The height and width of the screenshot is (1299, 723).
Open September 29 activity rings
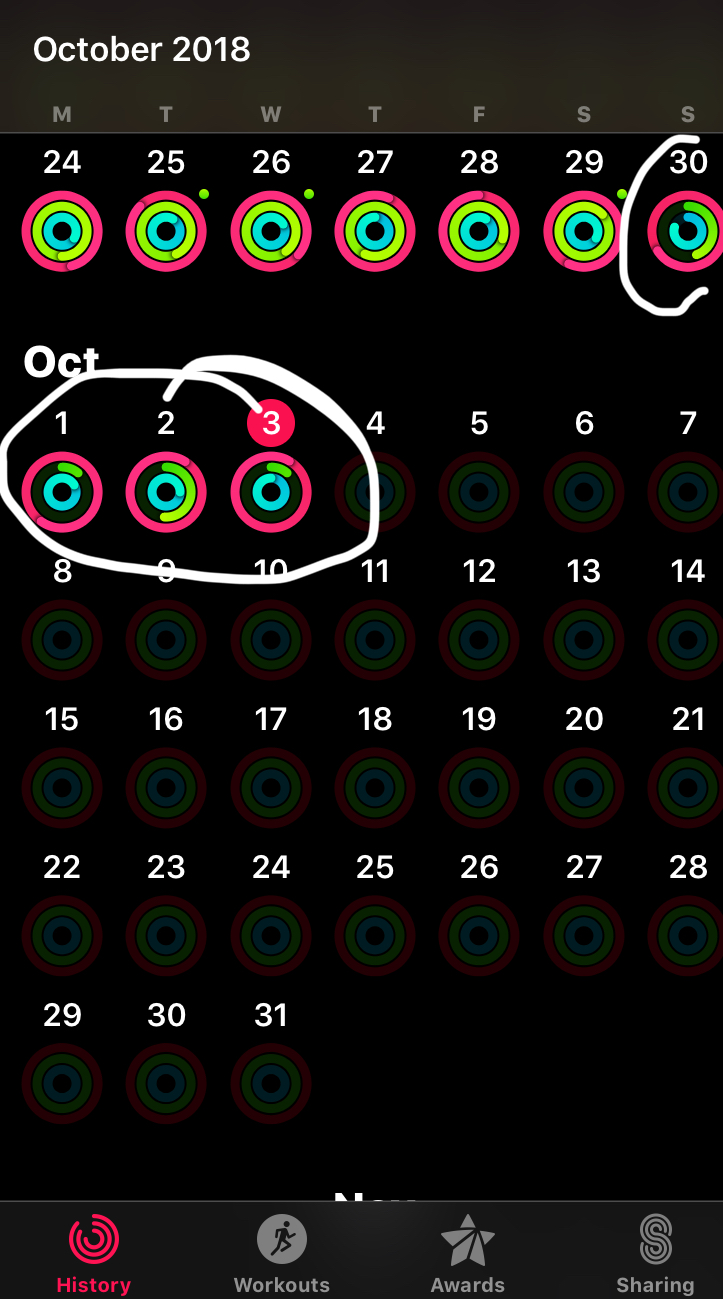click(x=584, y=231)
